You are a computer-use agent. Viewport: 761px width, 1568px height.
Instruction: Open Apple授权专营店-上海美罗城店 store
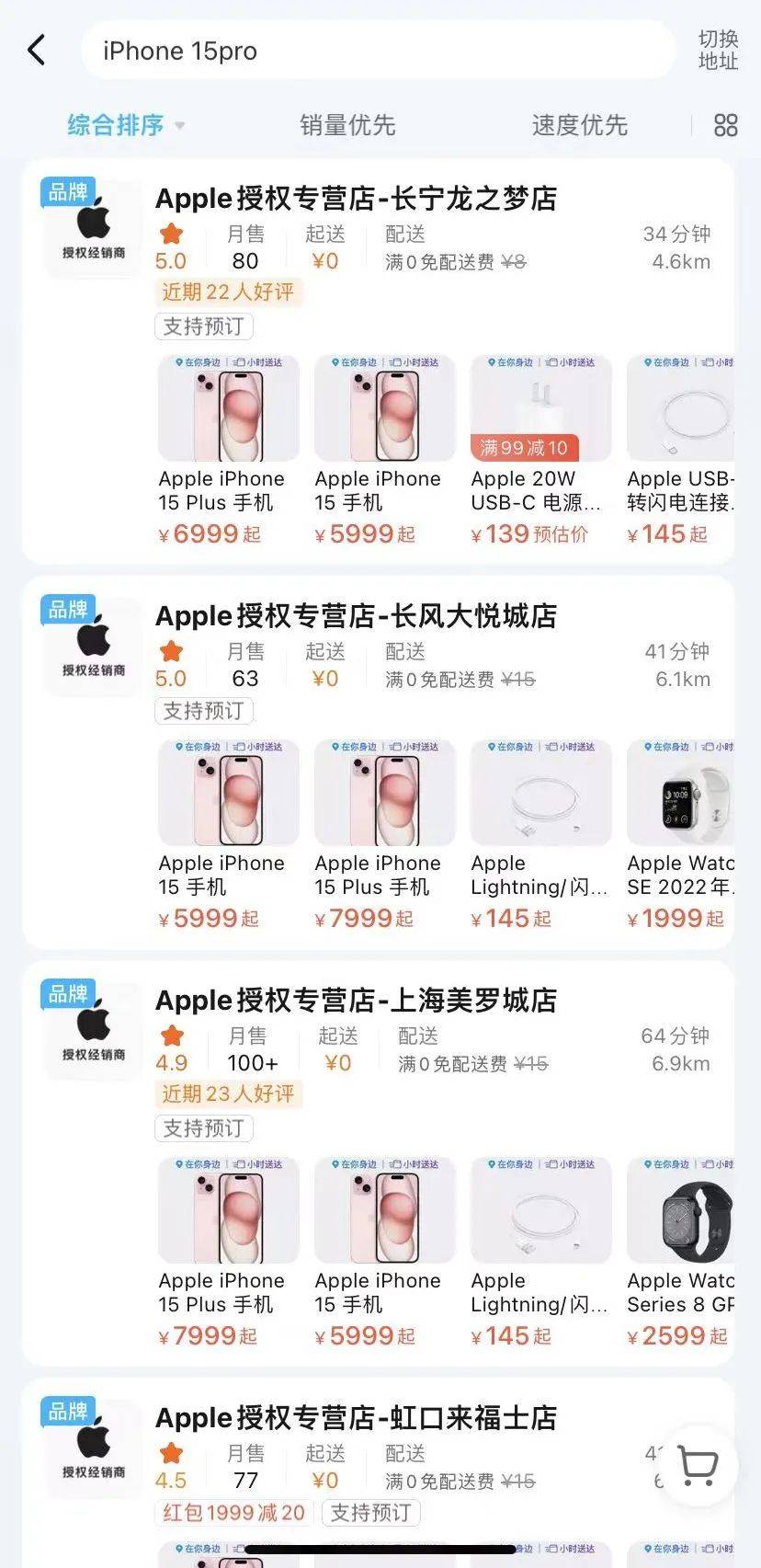[x=356, y=1000]
